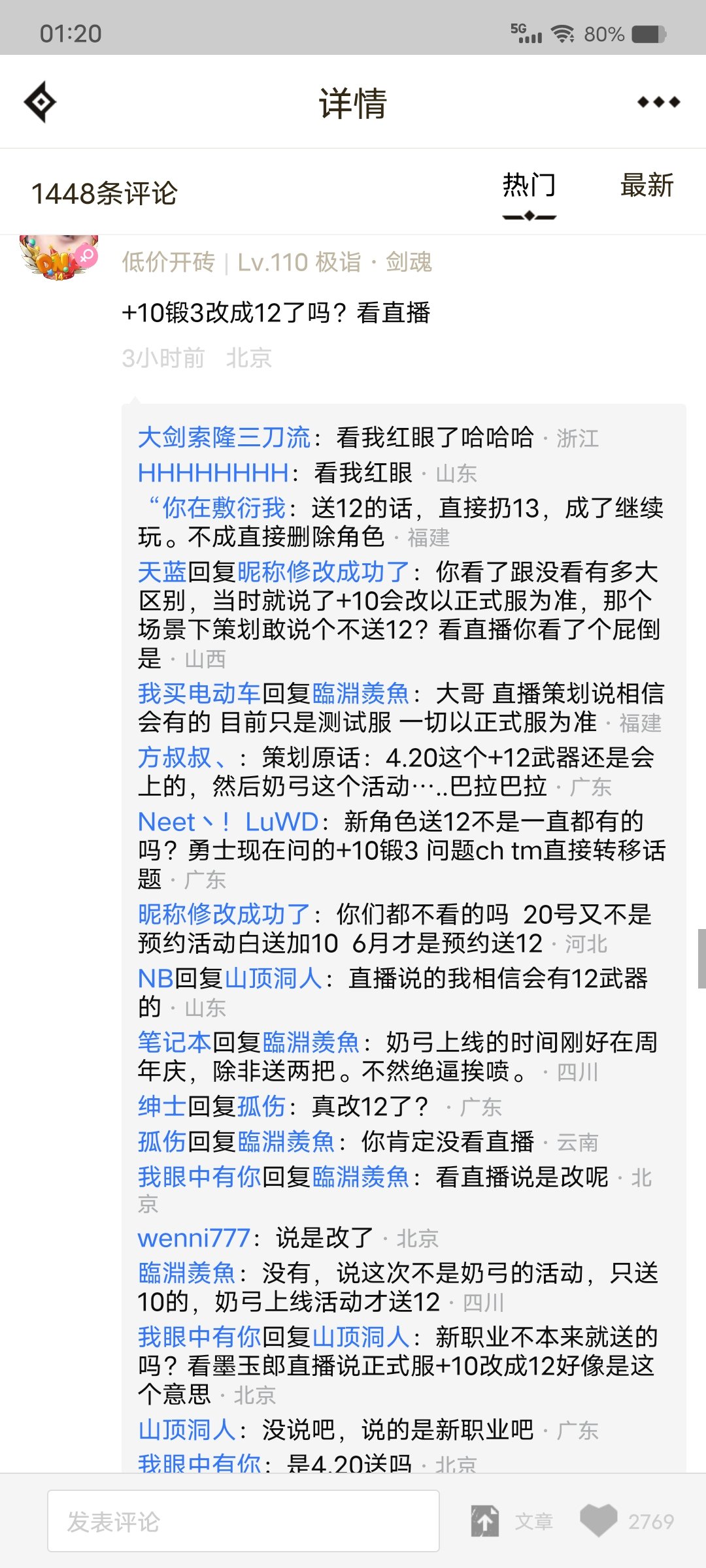Tap username wenni777
Image resolution: width=706 pixels, height=1568 pixels.
(194, 1237)
